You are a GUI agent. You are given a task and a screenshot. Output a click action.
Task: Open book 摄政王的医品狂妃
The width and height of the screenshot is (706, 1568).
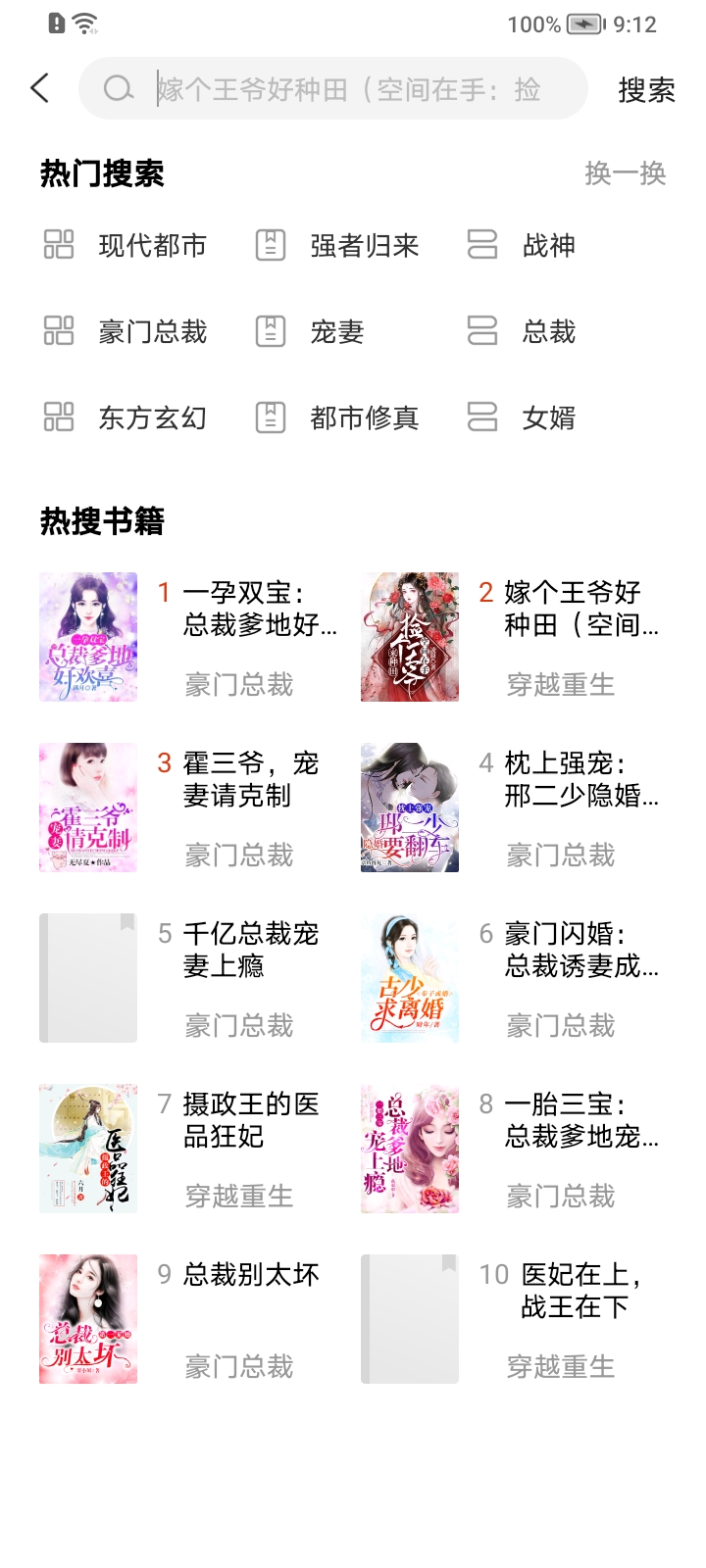[x=188, y=1149]
